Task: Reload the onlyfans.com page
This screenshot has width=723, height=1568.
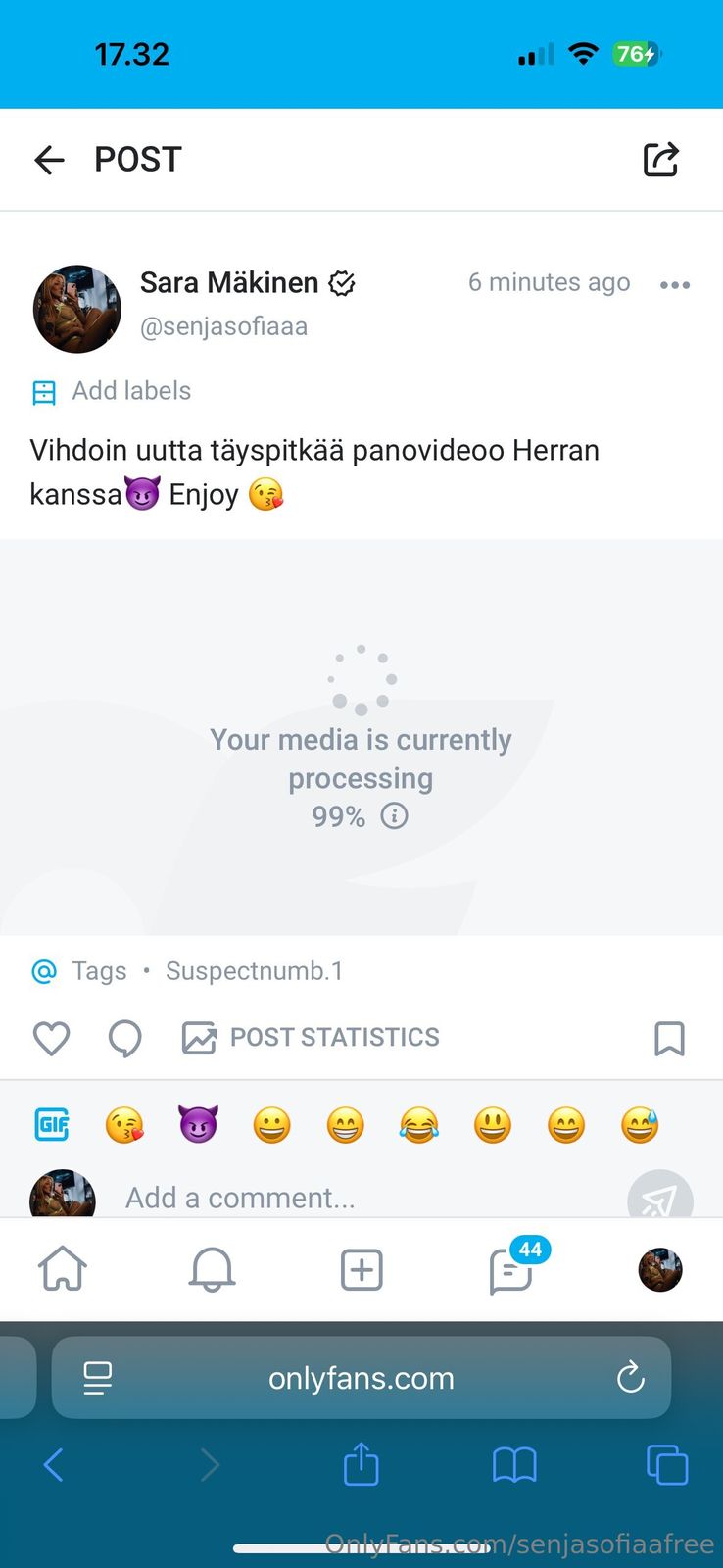Action: point(631,1378)
